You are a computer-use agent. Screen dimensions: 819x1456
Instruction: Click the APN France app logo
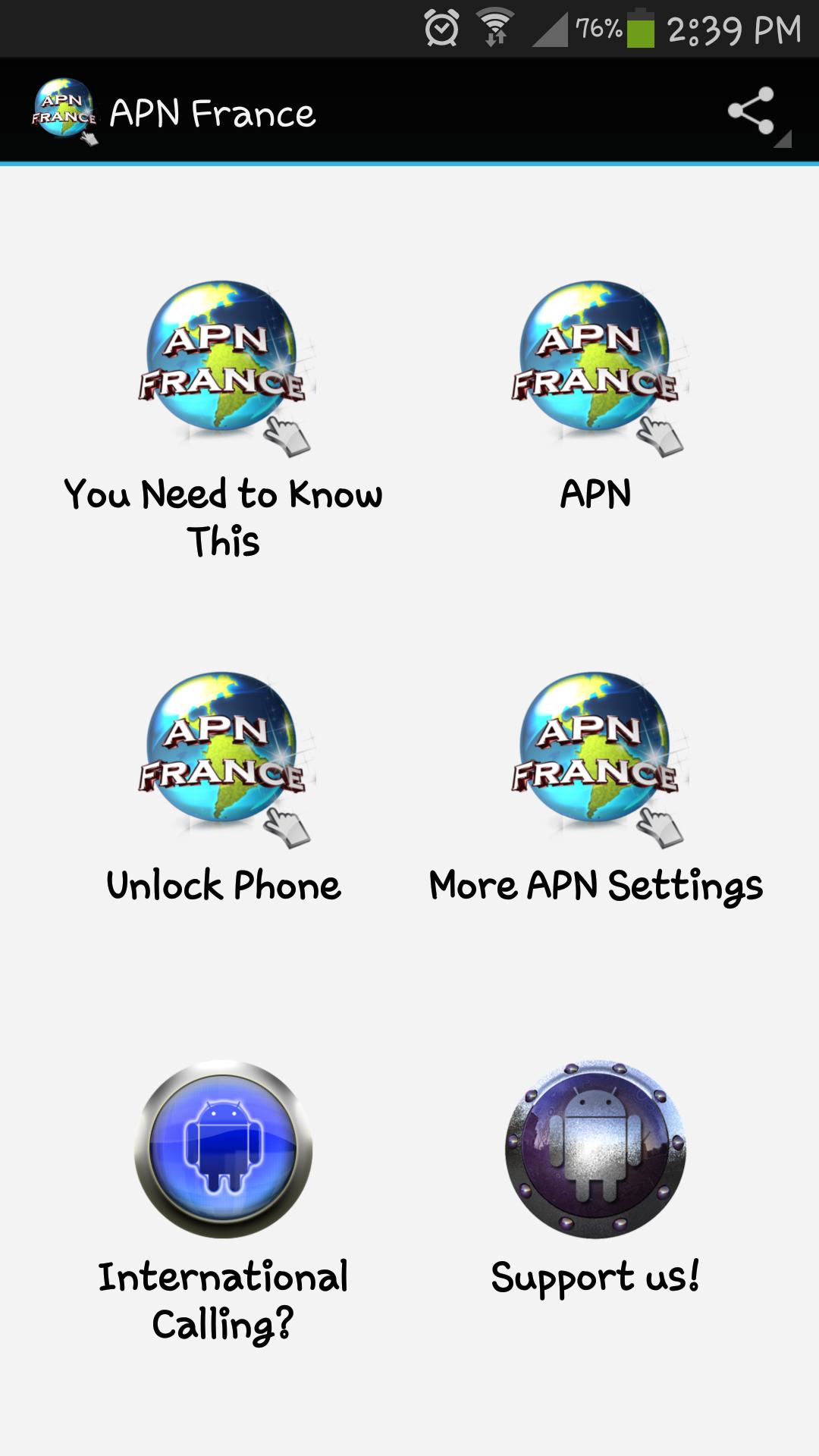coord(64,112)
